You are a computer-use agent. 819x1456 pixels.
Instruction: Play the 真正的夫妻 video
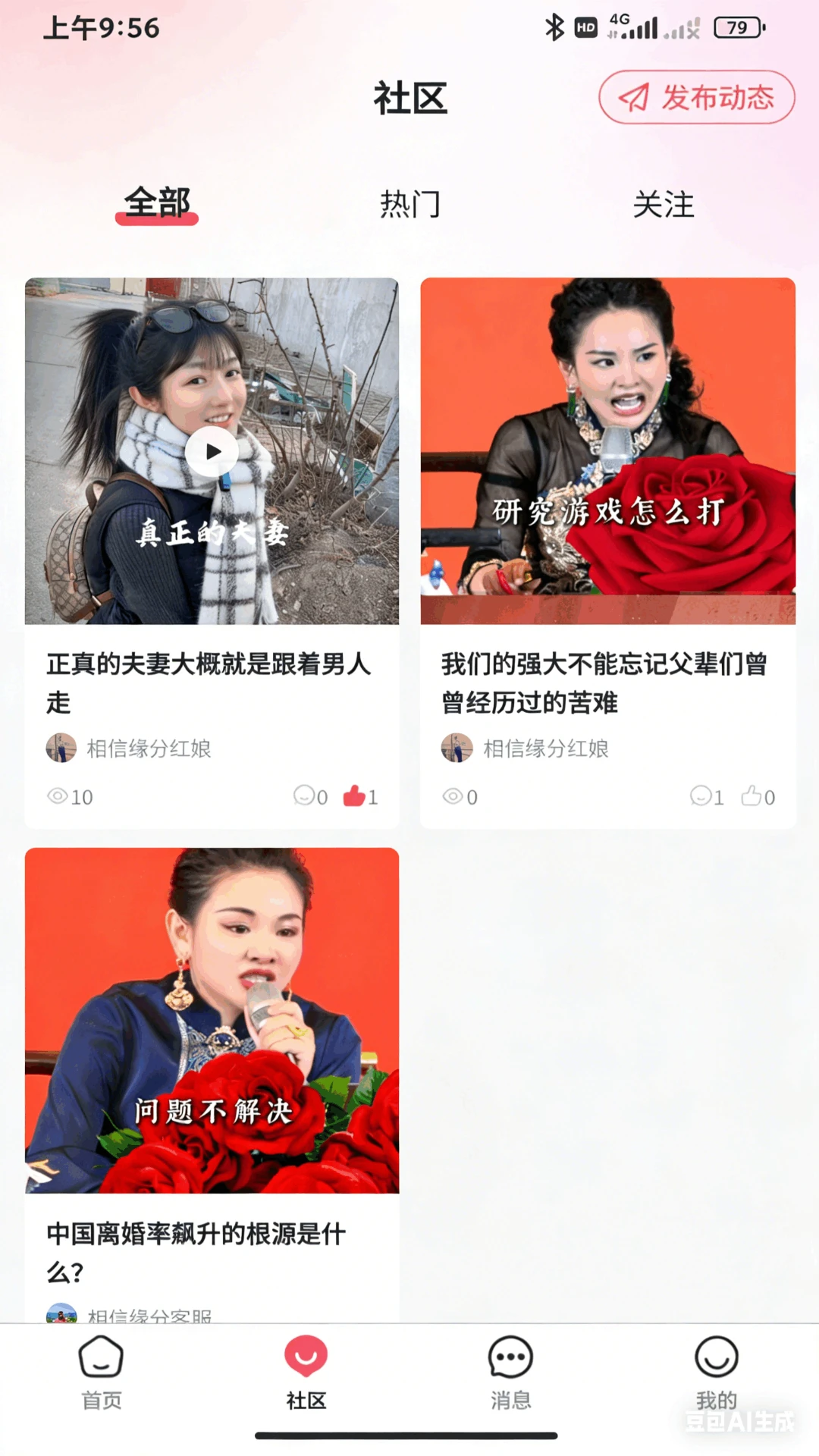click(x=212, y=452)
